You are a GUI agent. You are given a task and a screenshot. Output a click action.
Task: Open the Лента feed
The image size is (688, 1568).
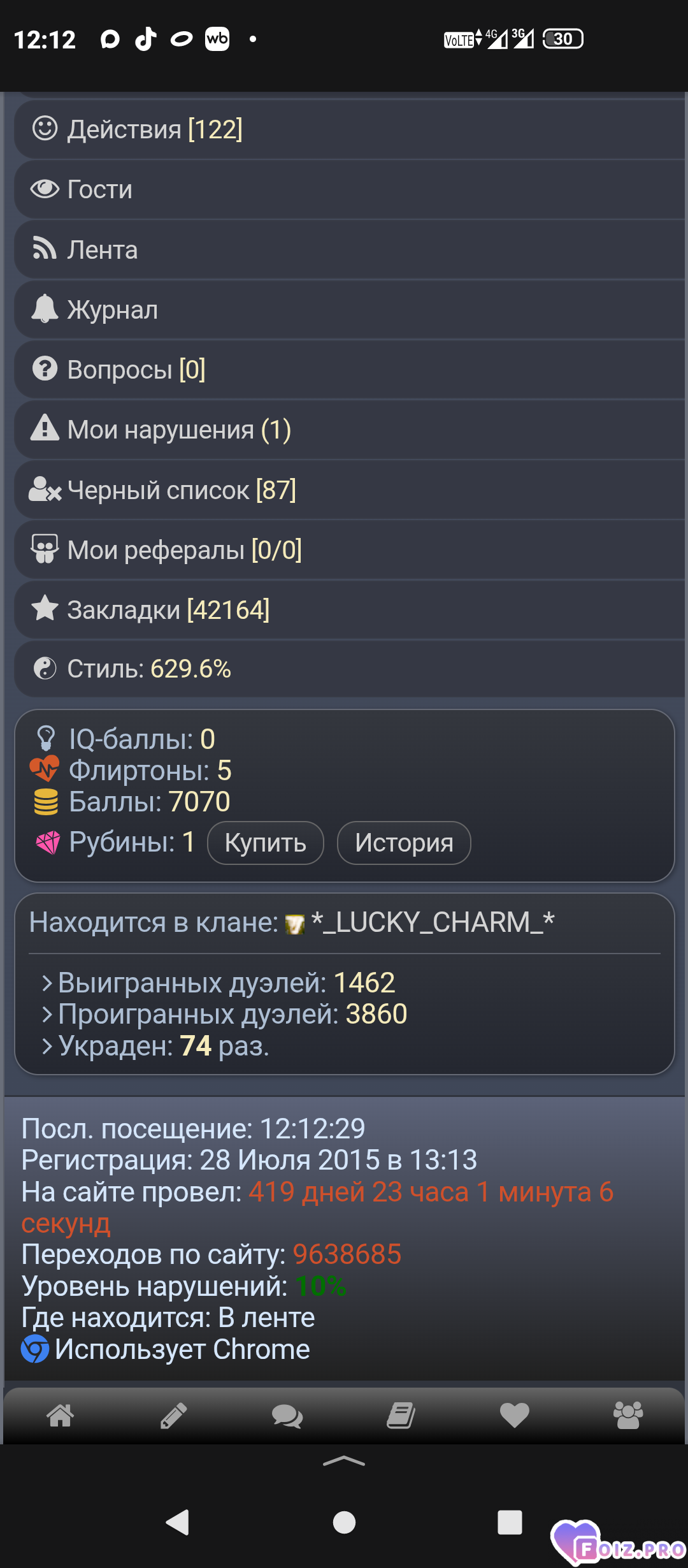click(x=102, y=250)
